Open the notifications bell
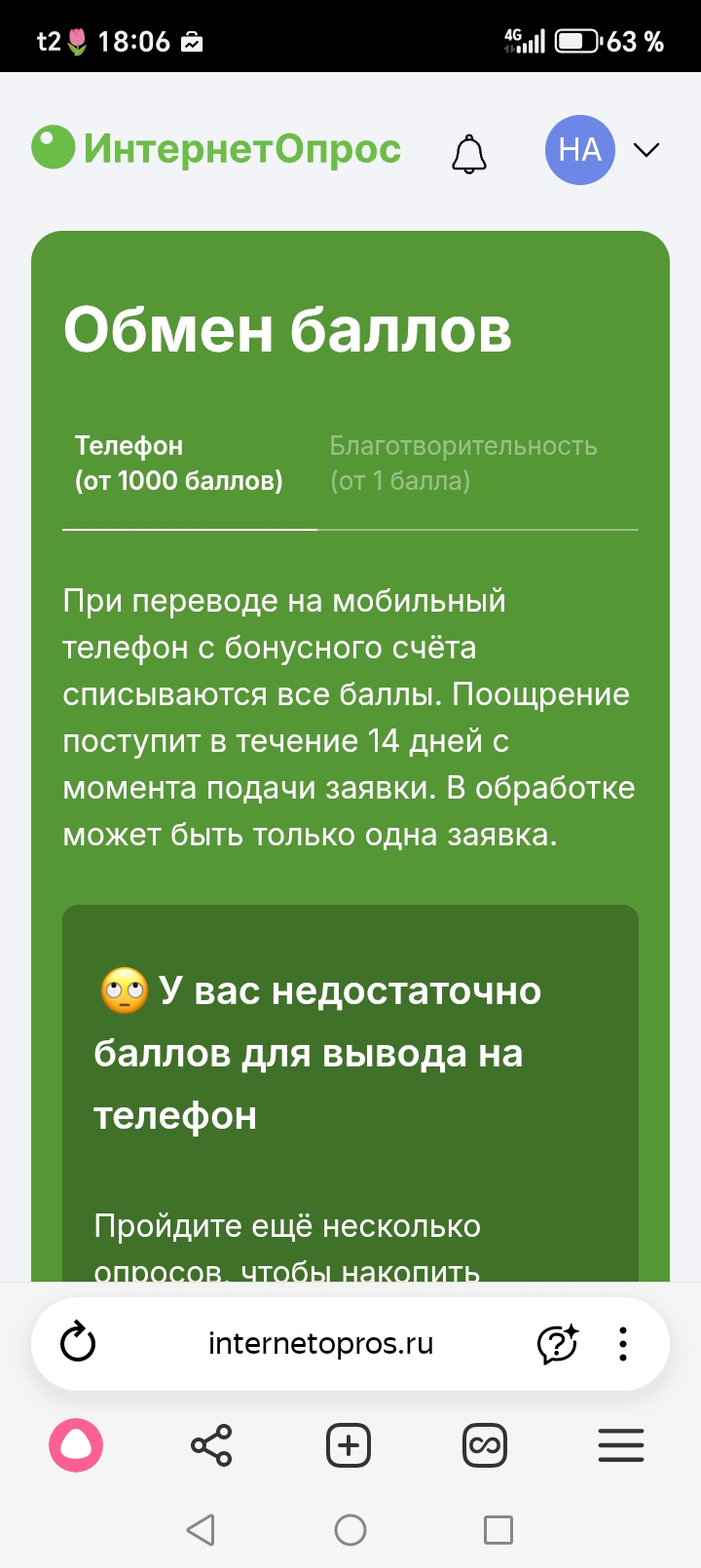 point(469,154)
